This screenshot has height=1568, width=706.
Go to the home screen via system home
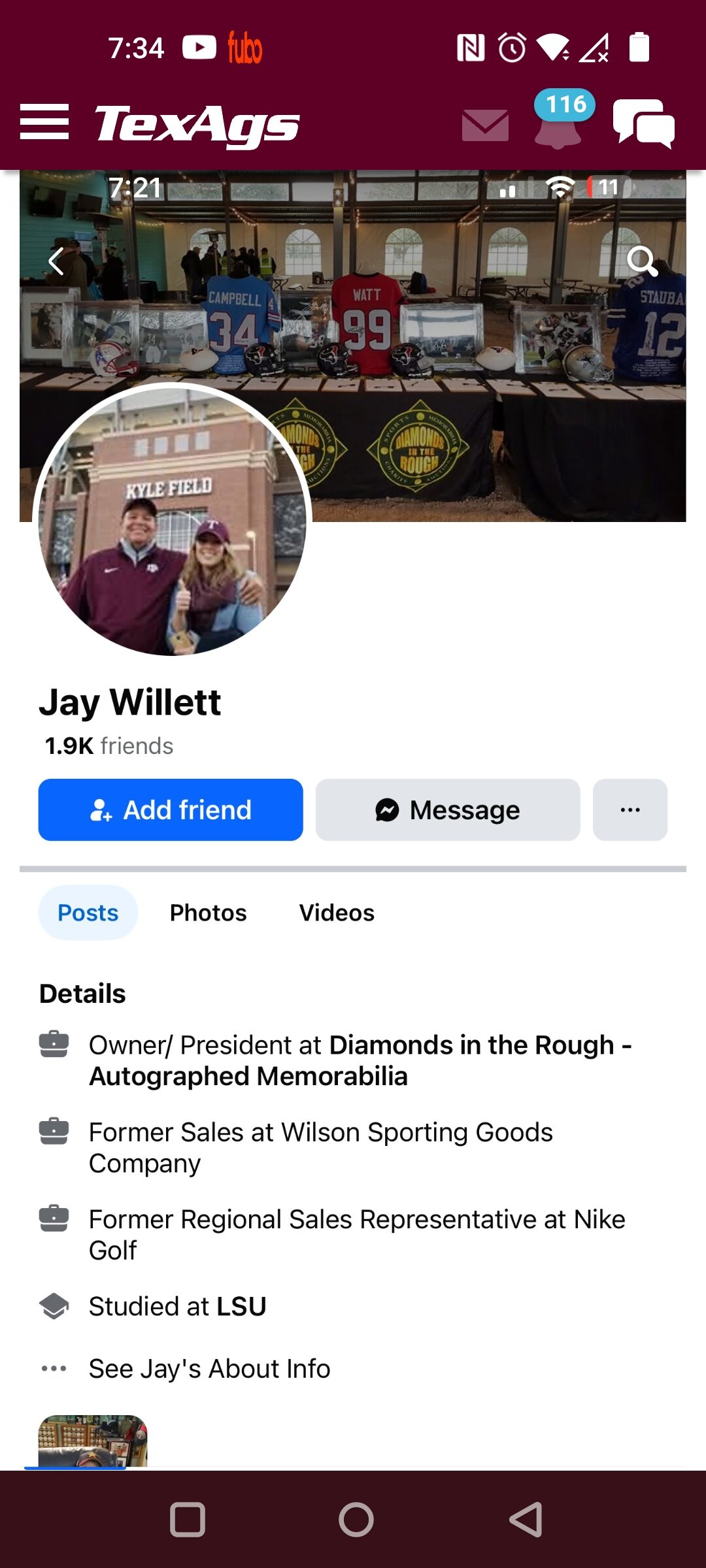pos(356,1519)
